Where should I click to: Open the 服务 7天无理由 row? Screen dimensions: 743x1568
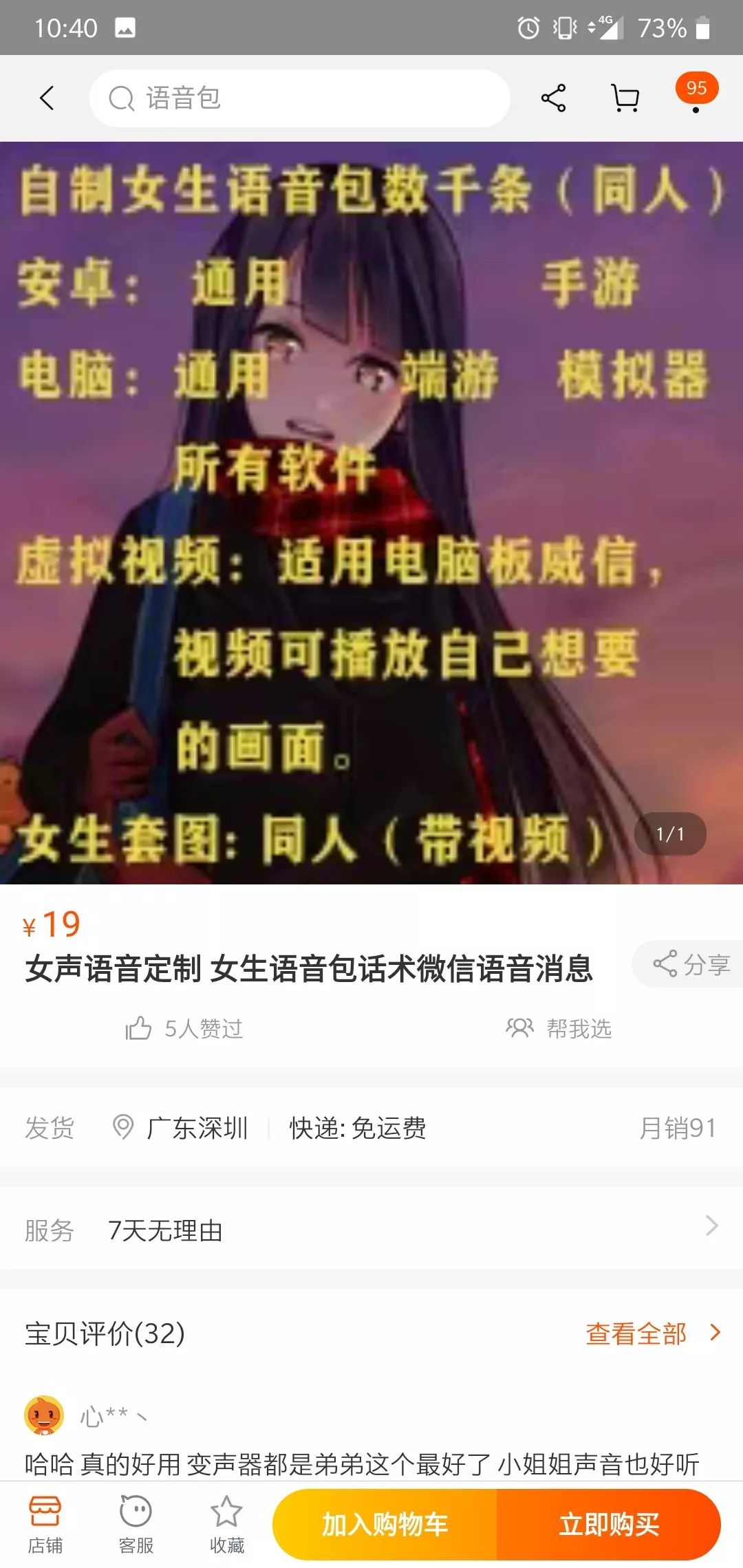coord(371,1230)
